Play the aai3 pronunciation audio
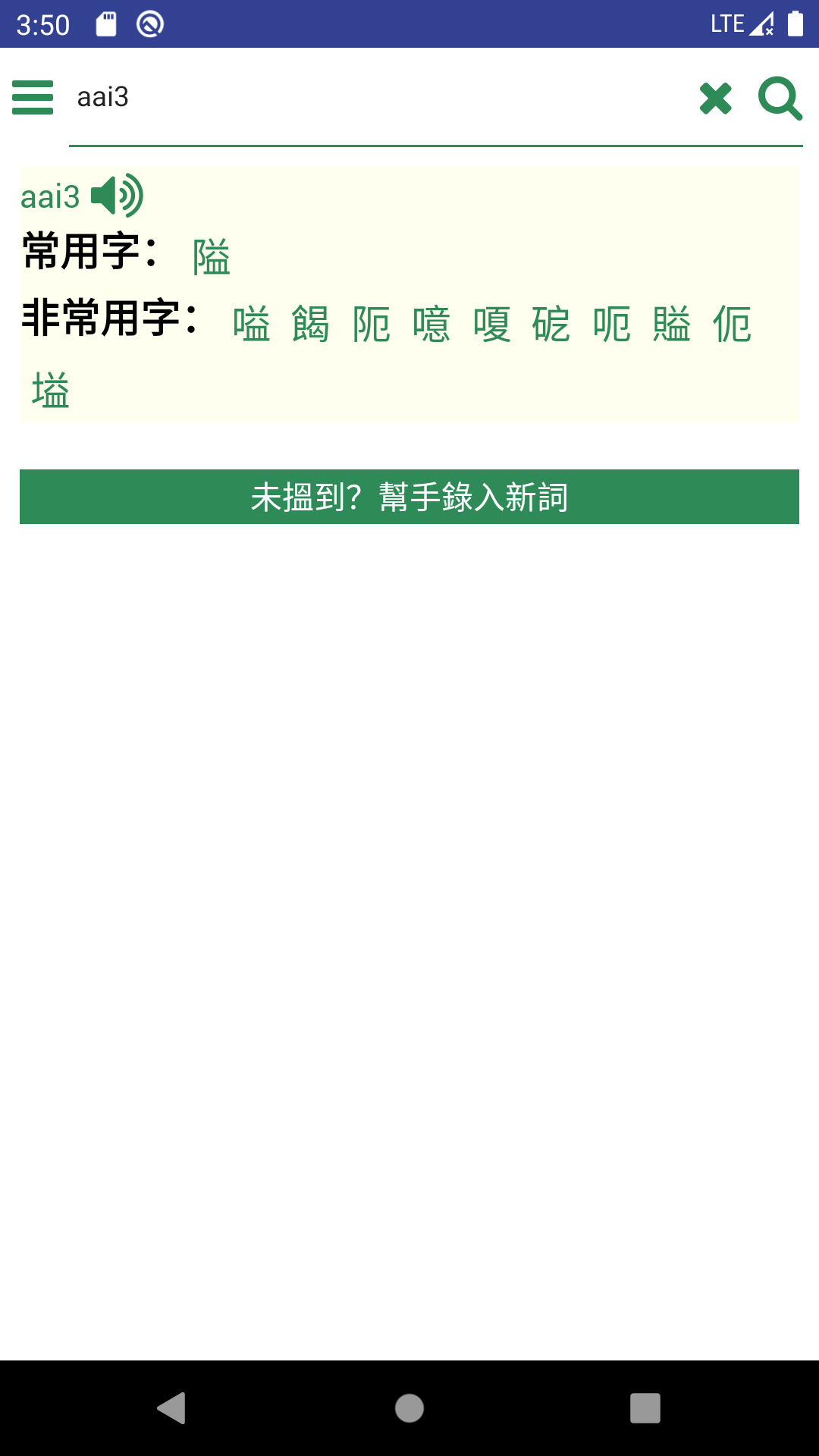 pos(118,196)
